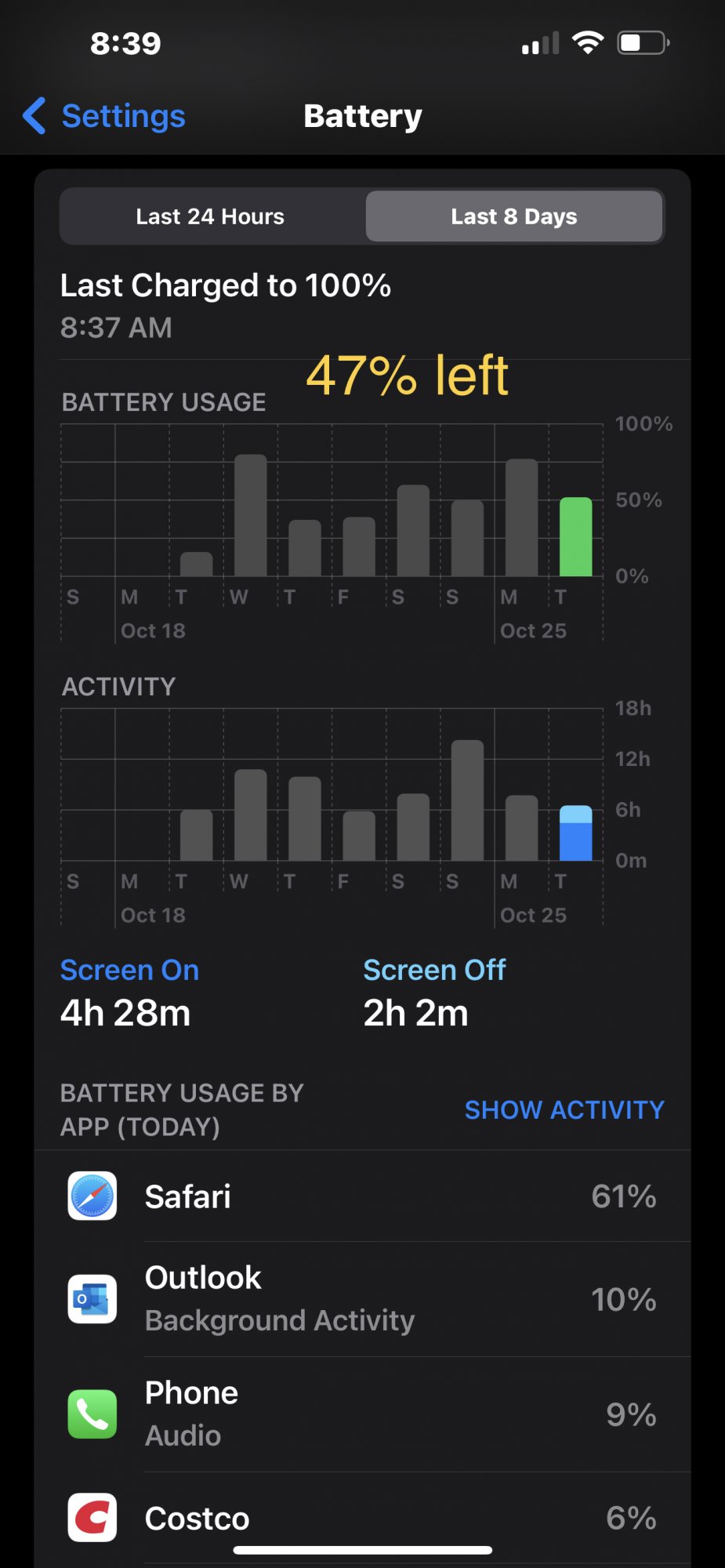725x1568 pixels.
Task: Go back to Settings
Action: tap(104, 116)
